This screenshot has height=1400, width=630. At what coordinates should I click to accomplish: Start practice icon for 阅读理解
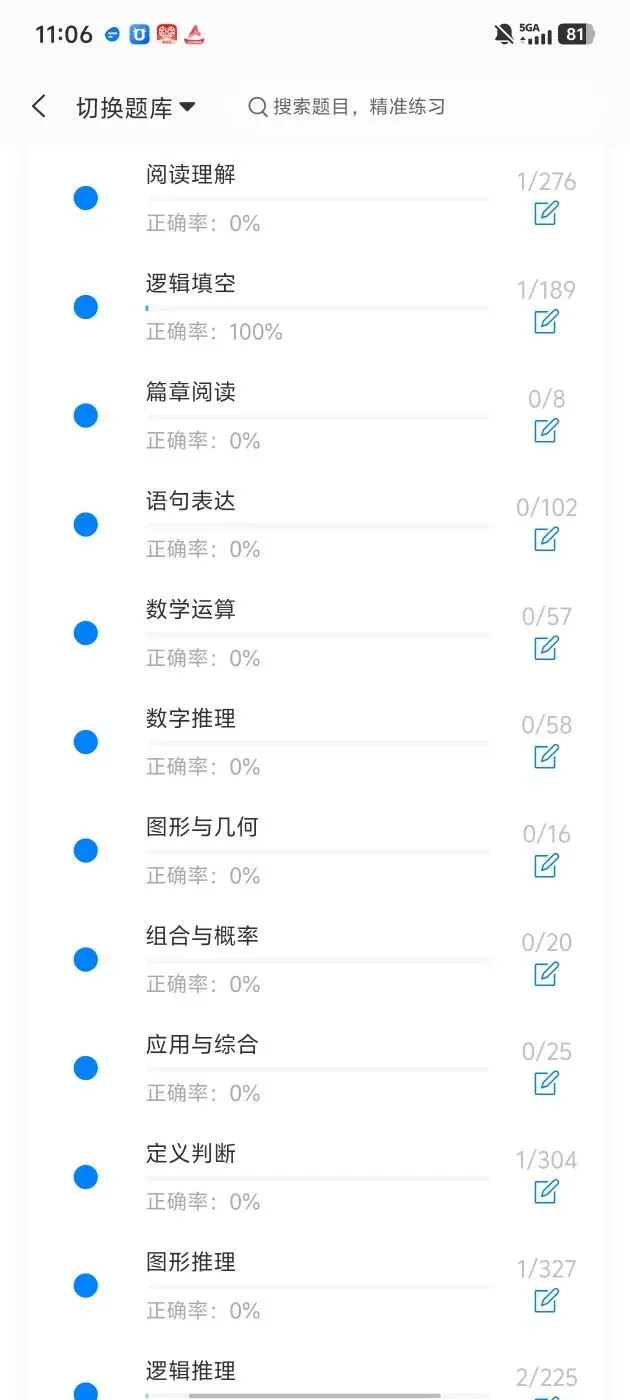coord(546,213)
